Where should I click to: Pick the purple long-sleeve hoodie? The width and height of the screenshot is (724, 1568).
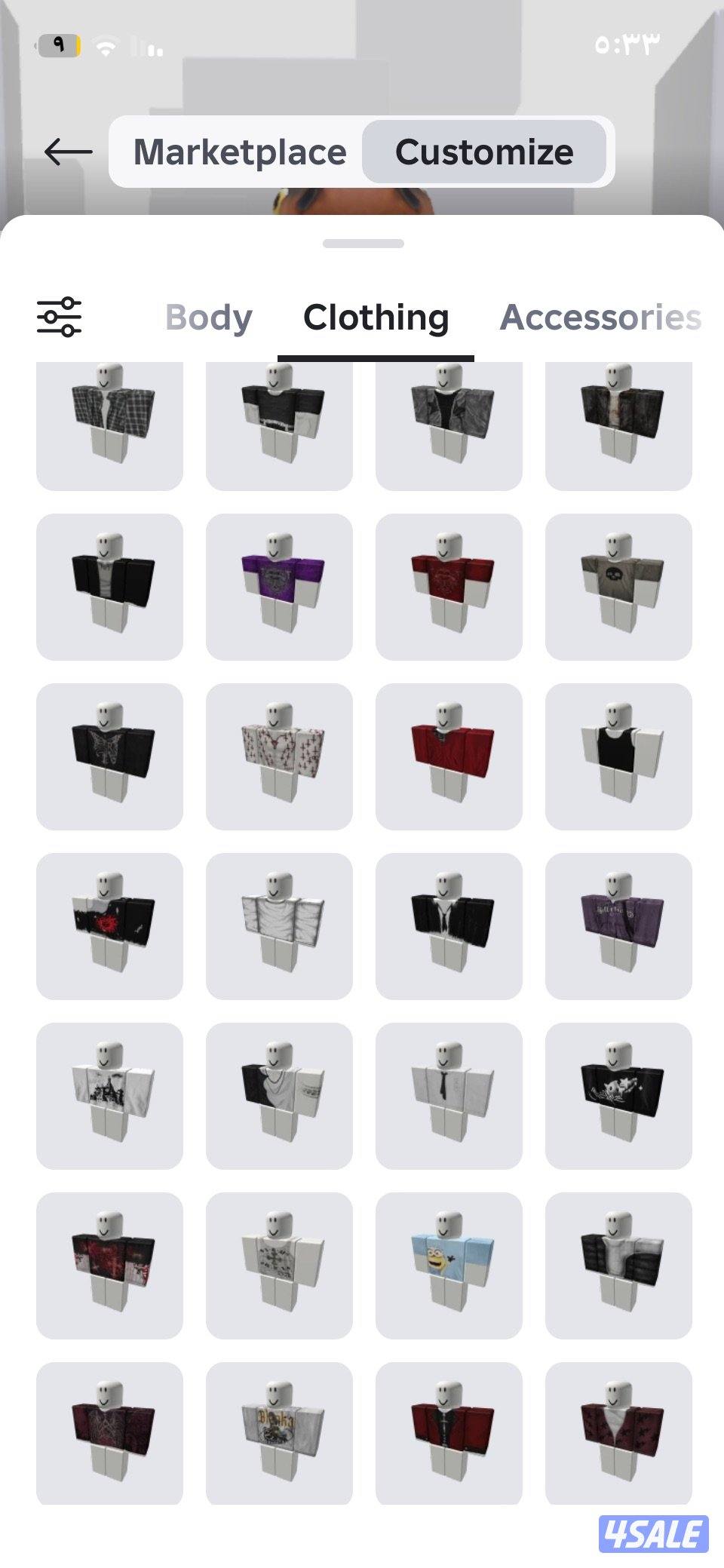point(618,926)
